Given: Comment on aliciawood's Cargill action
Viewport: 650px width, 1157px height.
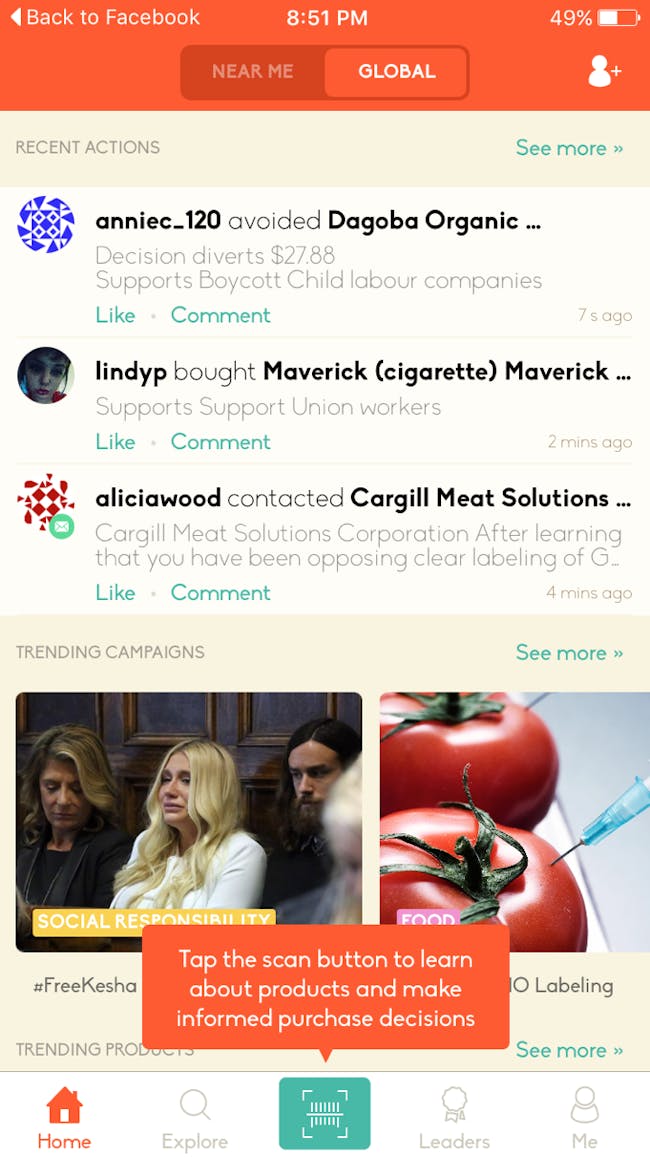Looking at the screenshot, I should (x=221, y=593).
